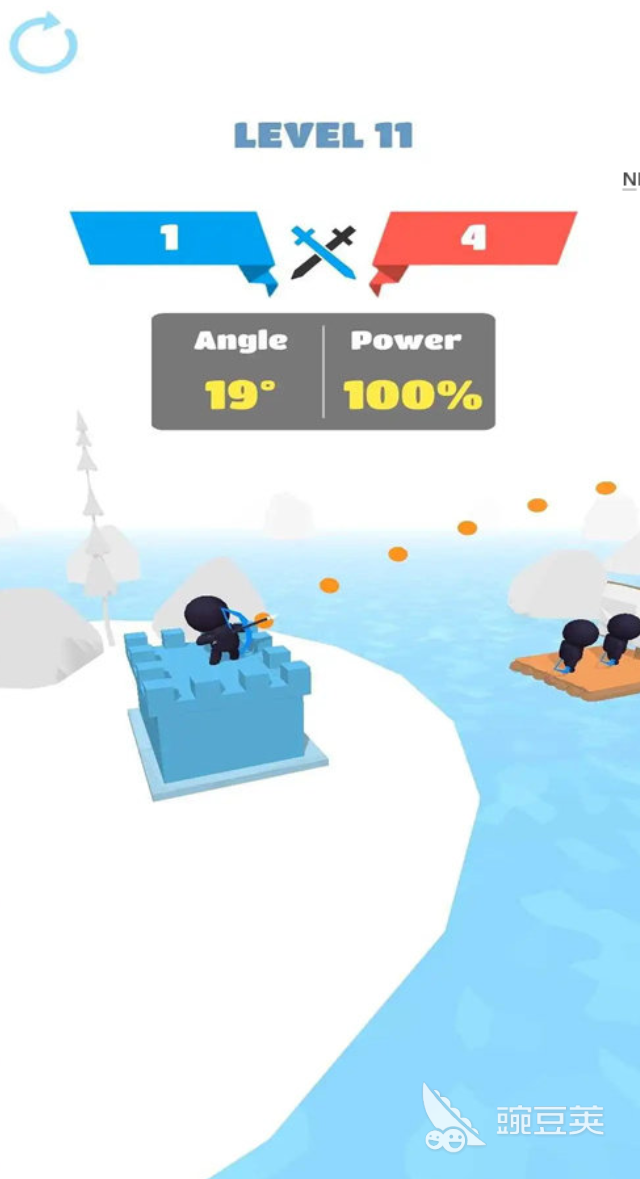Tap the restart level icon

click(43, 43)
